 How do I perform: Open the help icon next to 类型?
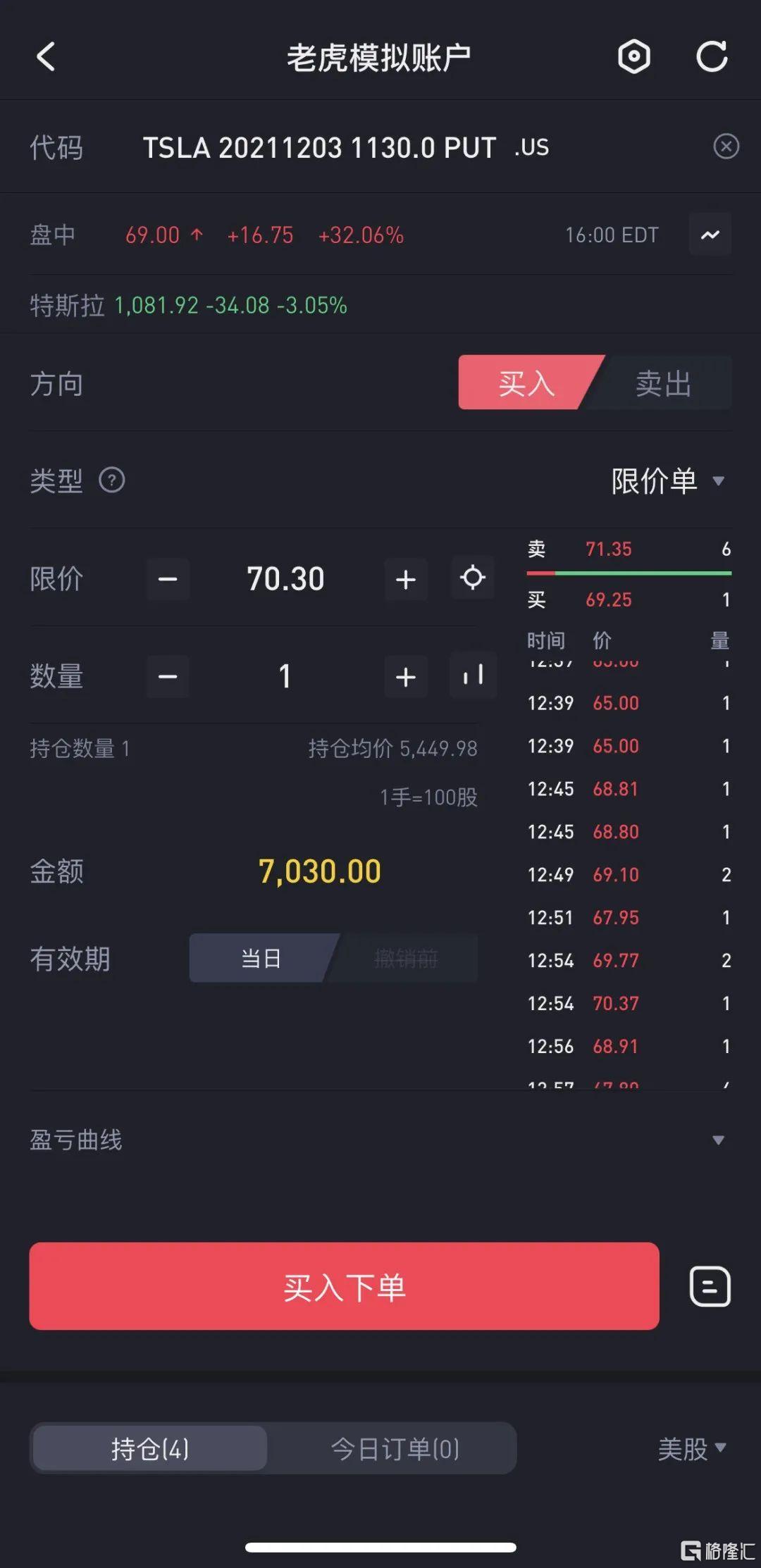tap(113, 481)
